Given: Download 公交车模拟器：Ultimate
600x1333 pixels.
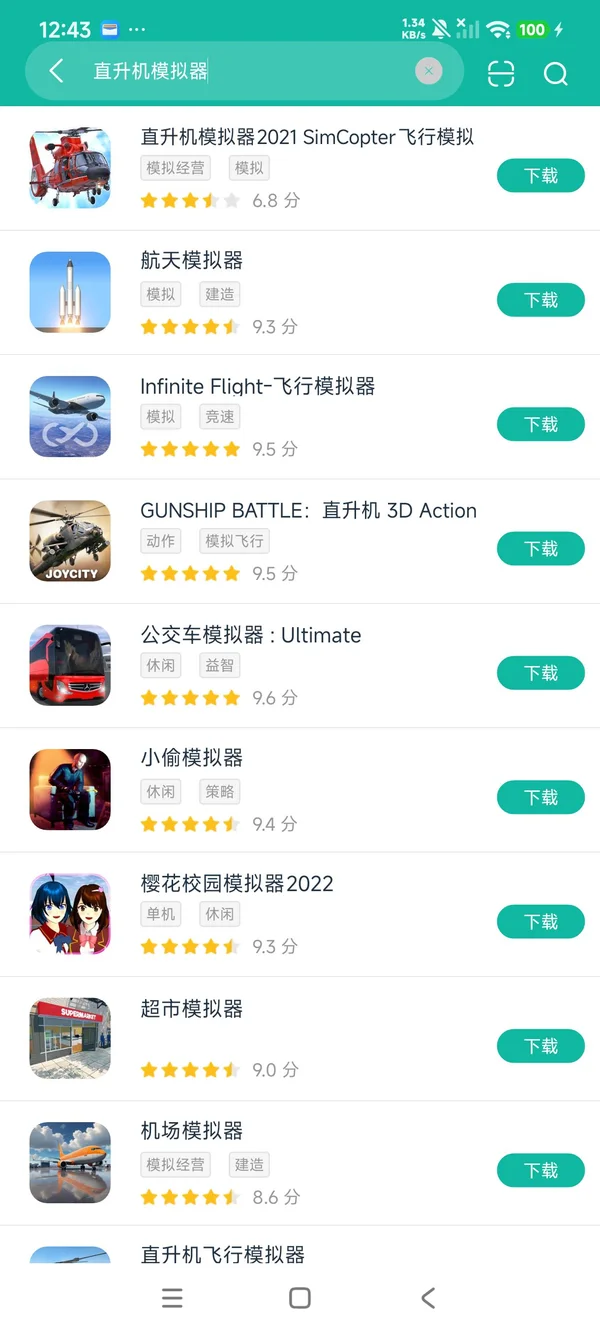Looking at the screenshot, I should point(540,673).
